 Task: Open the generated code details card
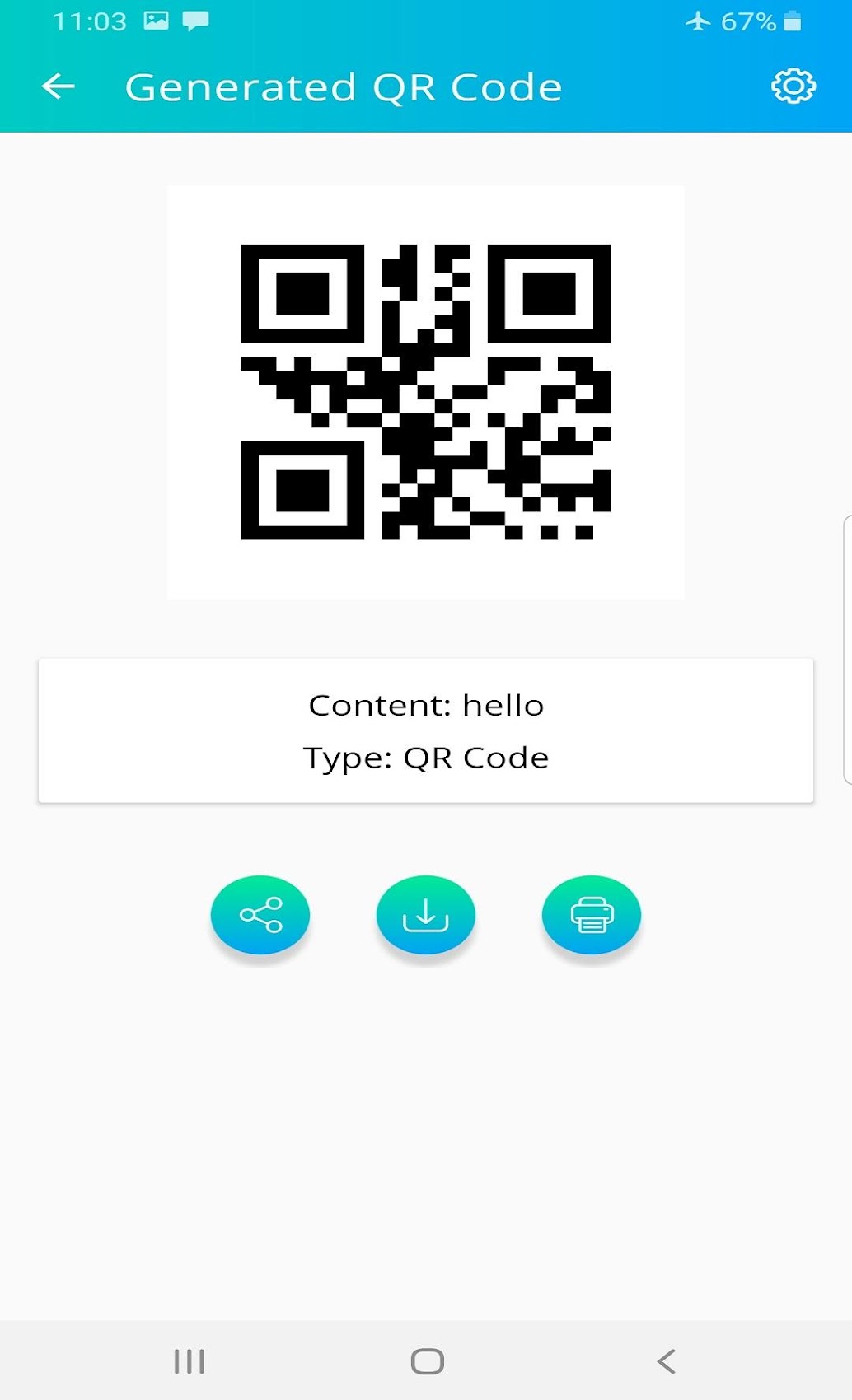coord(425,730)
